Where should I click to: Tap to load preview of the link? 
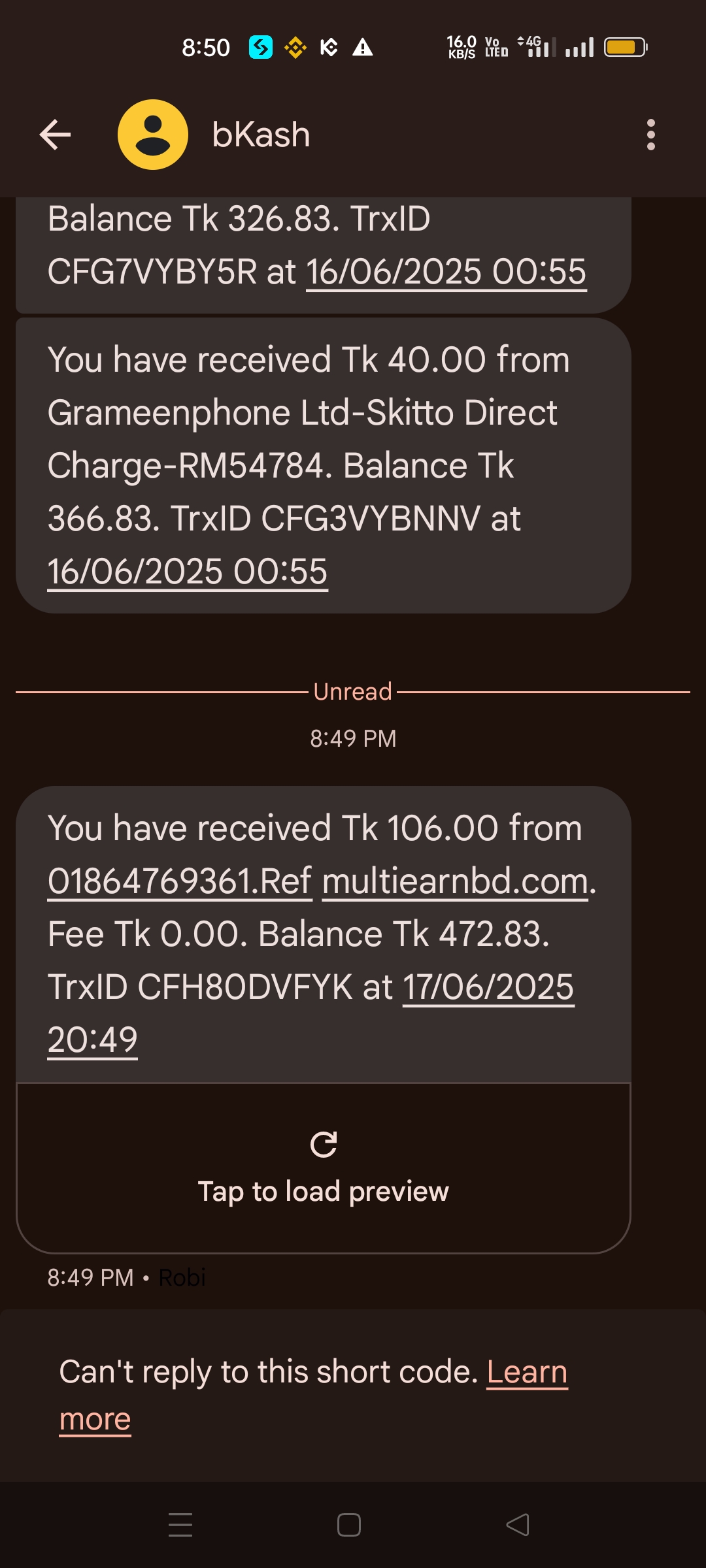point(324,1168)
